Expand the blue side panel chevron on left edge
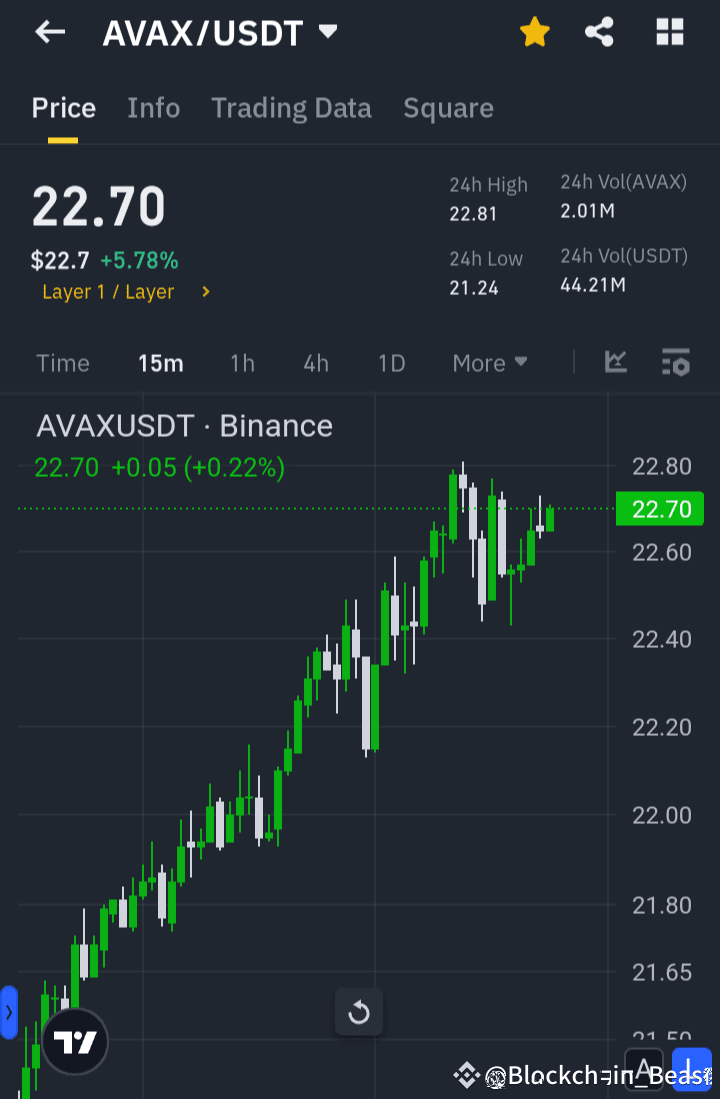 point(9,1011)
